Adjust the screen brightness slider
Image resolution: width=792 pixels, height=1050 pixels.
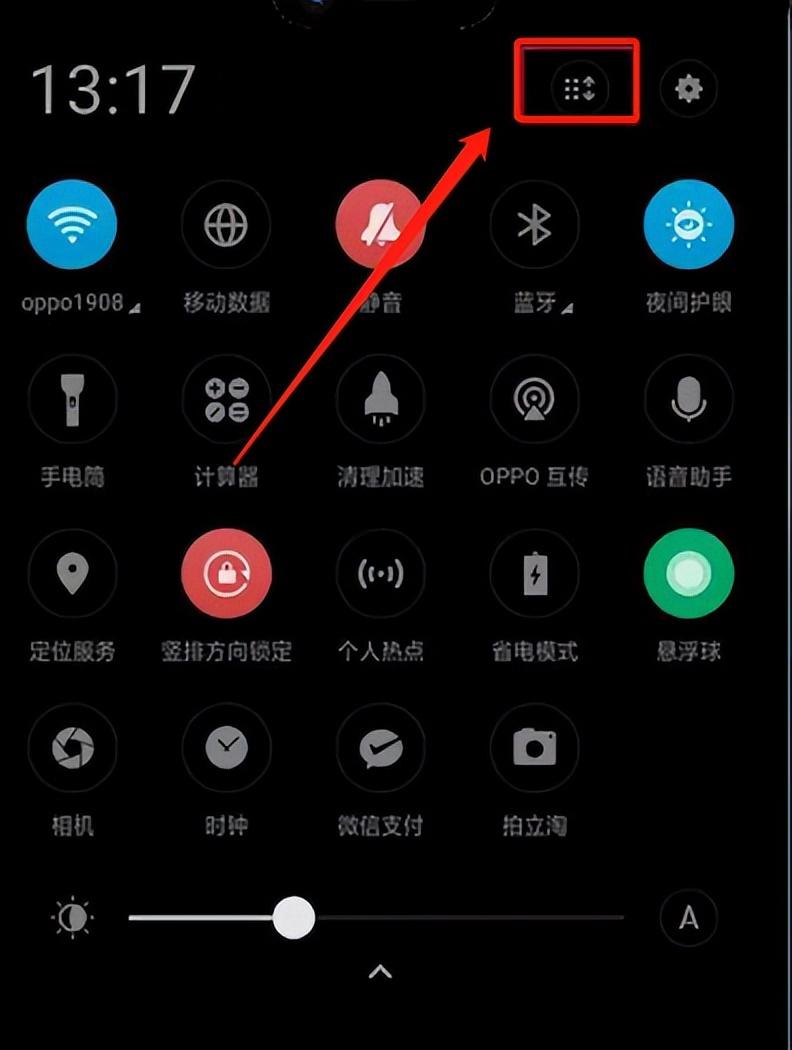295,916
